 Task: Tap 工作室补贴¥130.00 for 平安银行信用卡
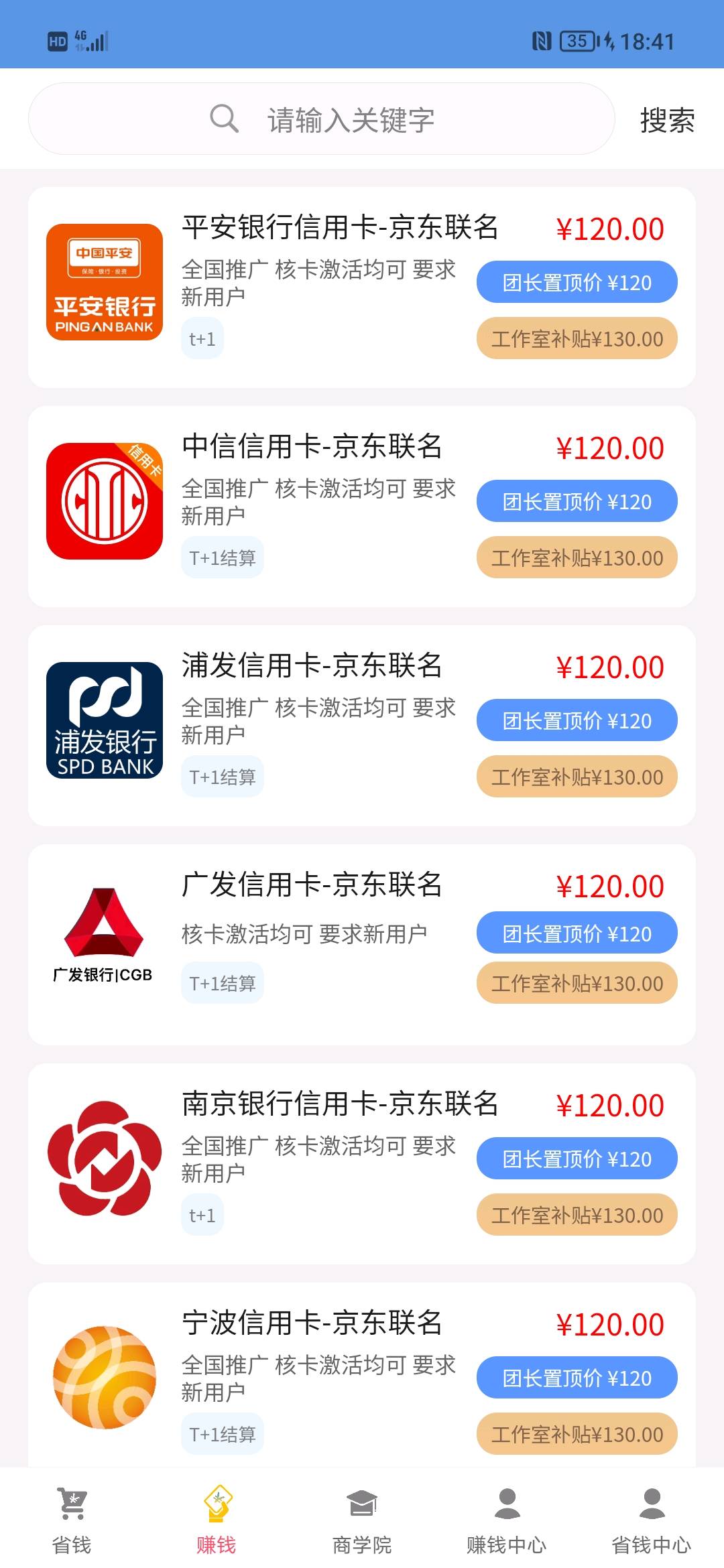click(577, 338)
